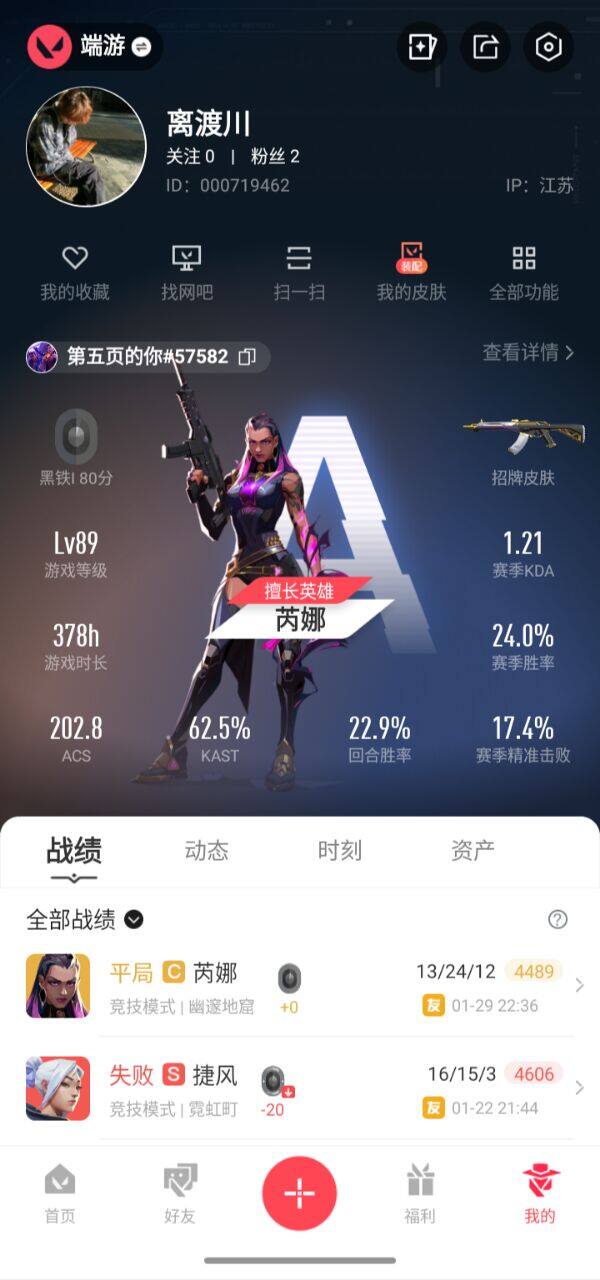This screenshot has height=1280, width=600.
Task: Switch to the 资产 tab
Action: click(472, 851)
